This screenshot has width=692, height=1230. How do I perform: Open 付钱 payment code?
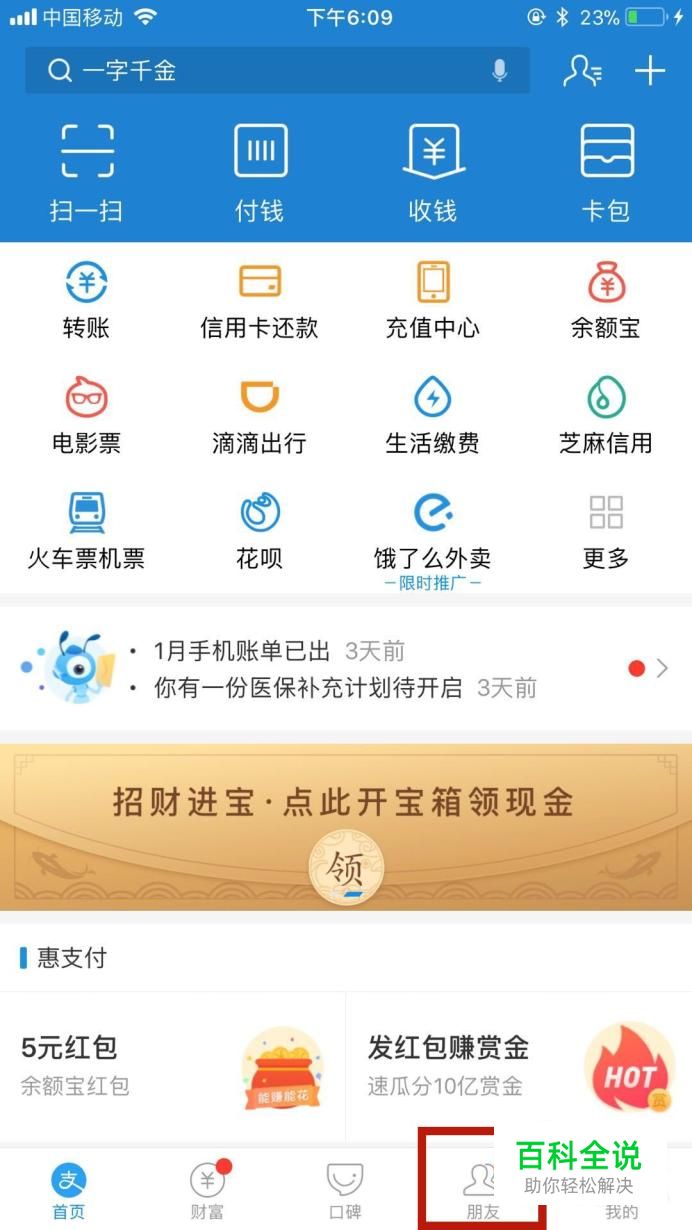pyautogui.click(x=259, y=172)
